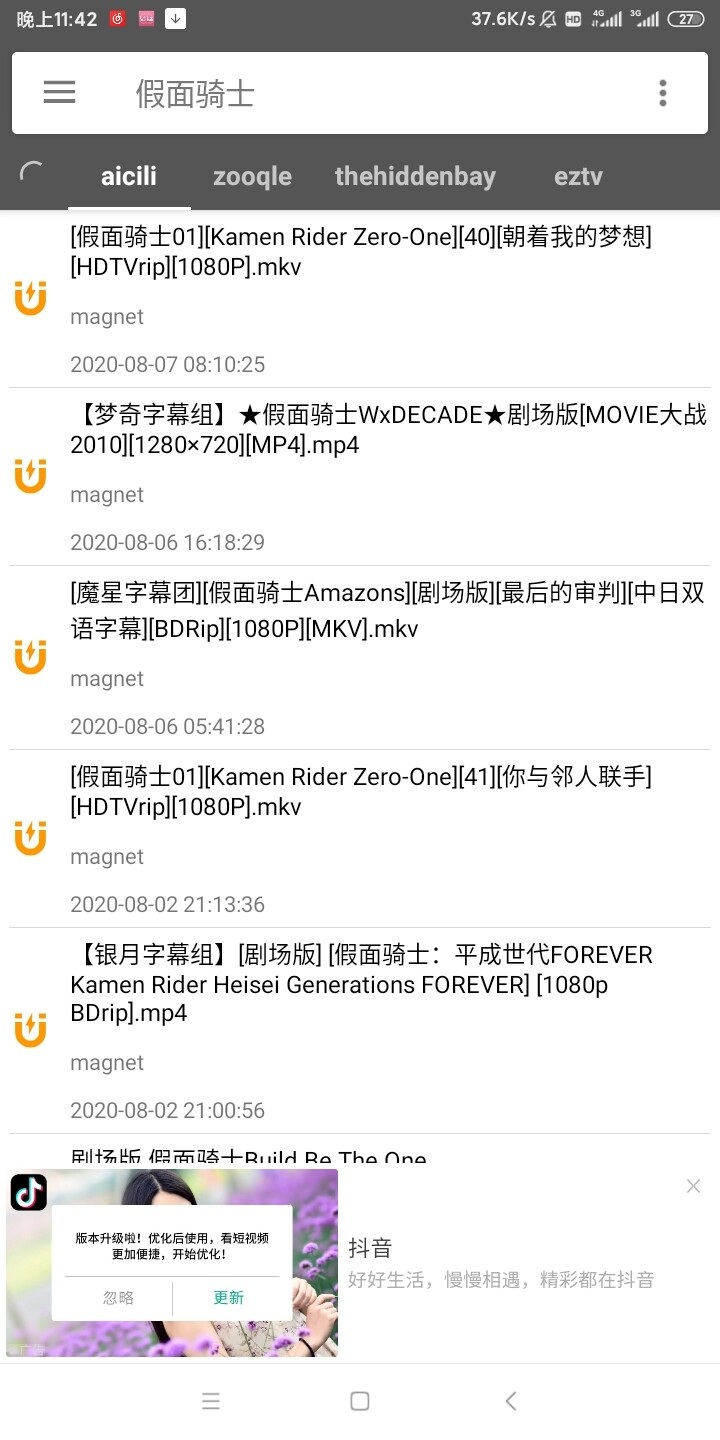Open the navigation drawer menu
720x1440 pixels.
click(x=59, y=92)
